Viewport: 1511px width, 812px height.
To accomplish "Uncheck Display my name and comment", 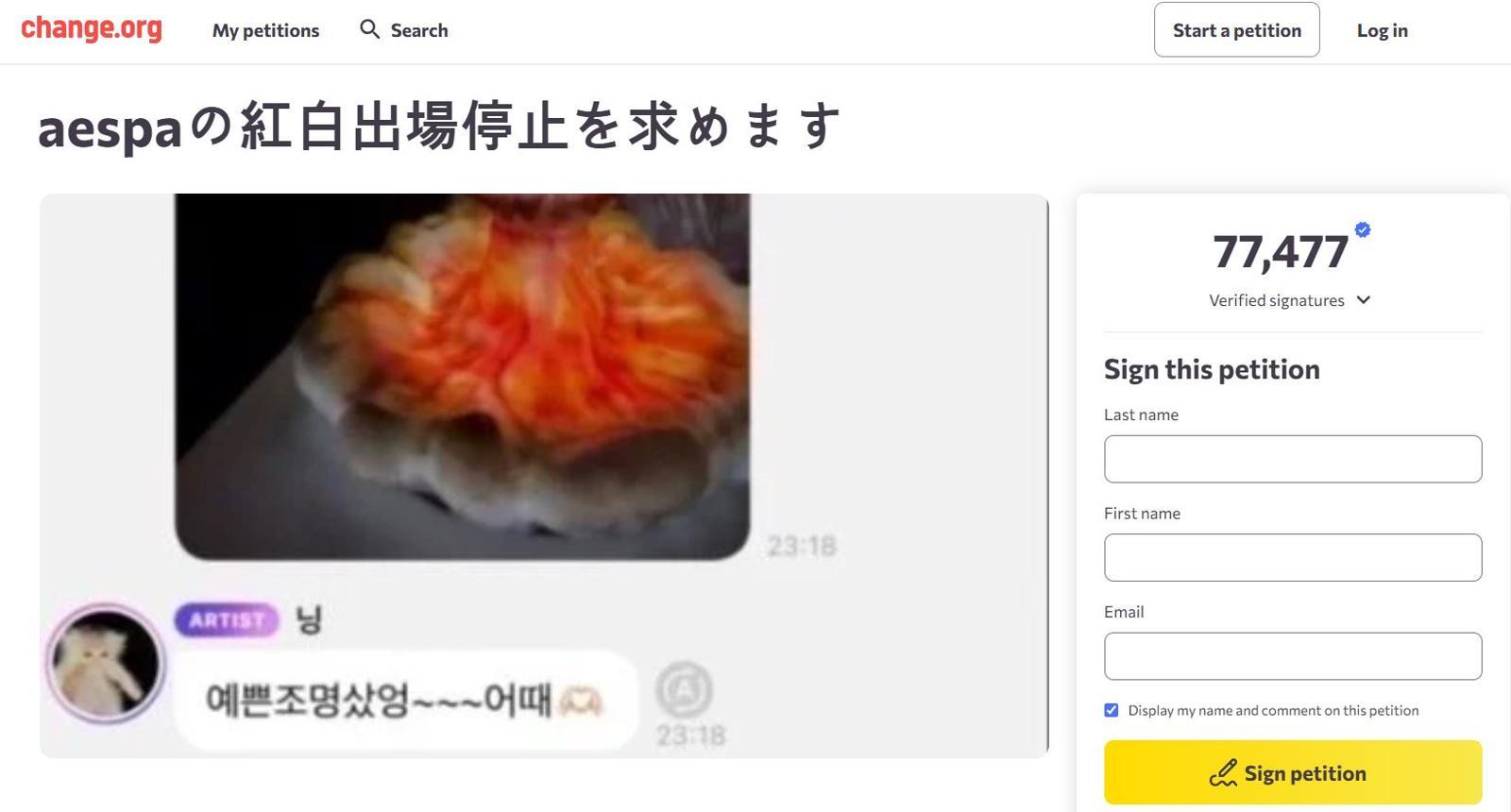I will tap(1112, 711).
